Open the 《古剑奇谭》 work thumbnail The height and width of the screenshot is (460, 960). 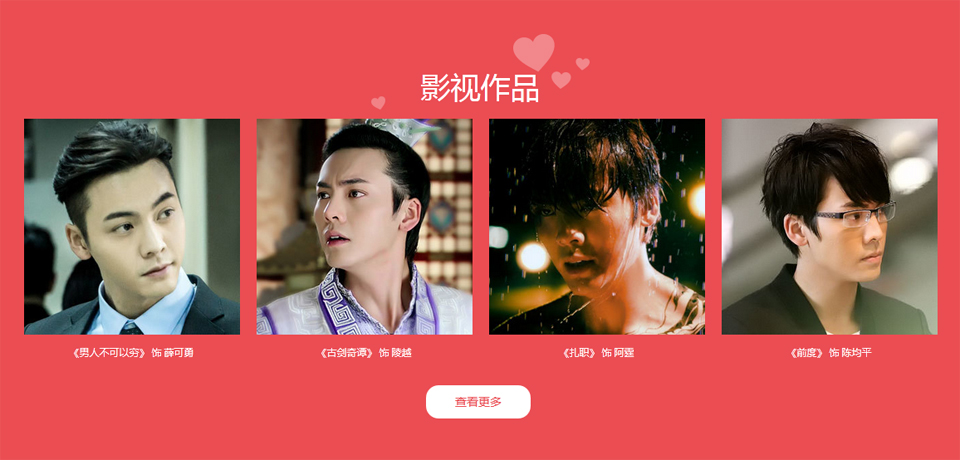364,227
